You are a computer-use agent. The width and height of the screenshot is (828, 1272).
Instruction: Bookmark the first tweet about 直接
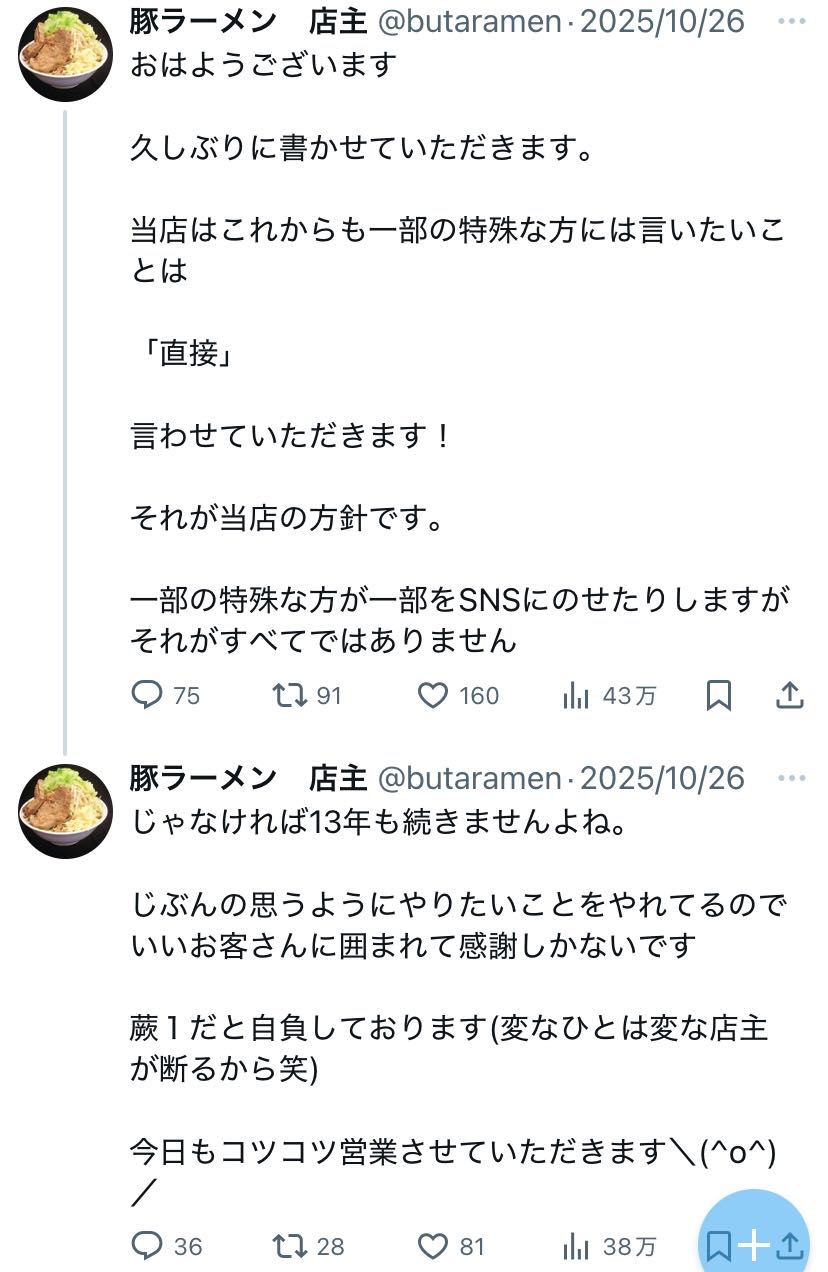(x=718, y=695)
